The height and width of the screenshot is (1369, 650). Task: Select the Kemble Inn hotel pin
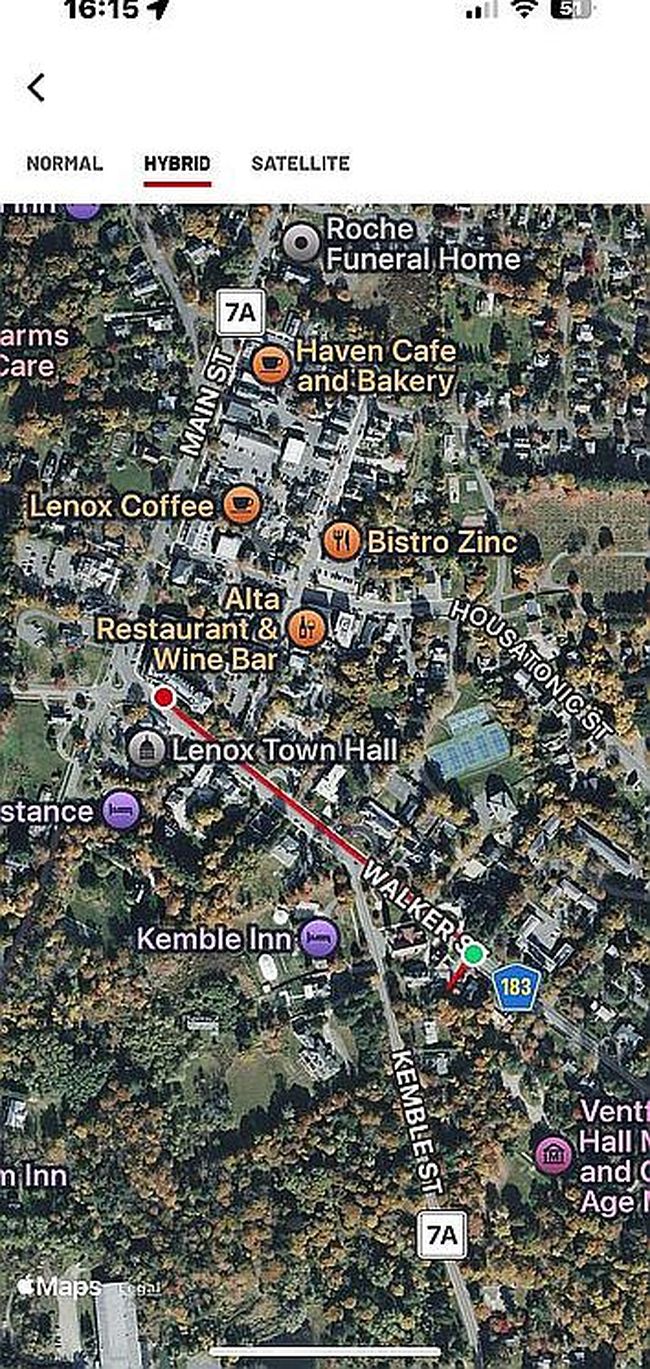pos(318,939)
